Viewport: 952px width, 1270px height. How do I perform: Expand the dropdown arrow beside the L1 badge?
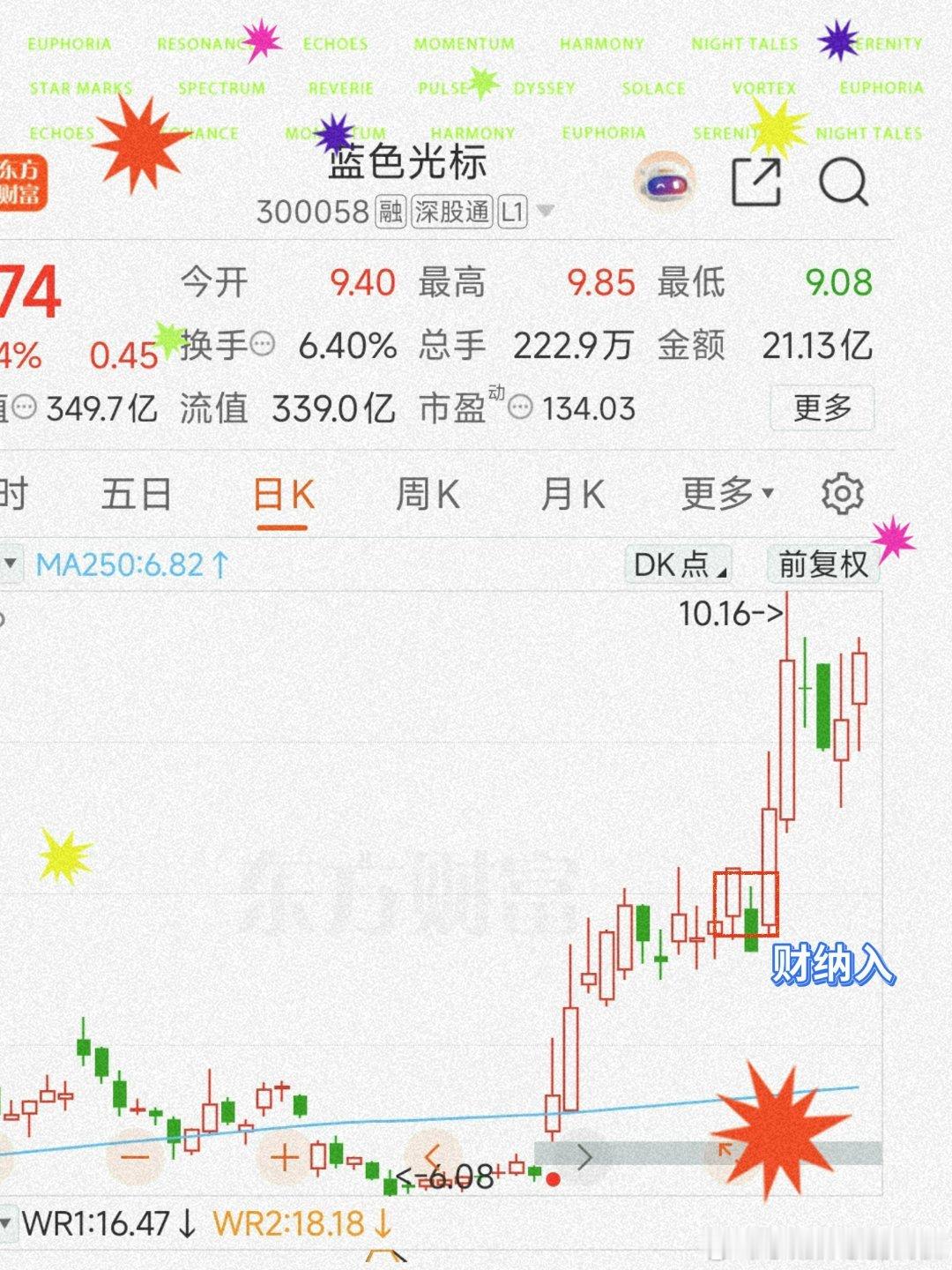point(547,212)
